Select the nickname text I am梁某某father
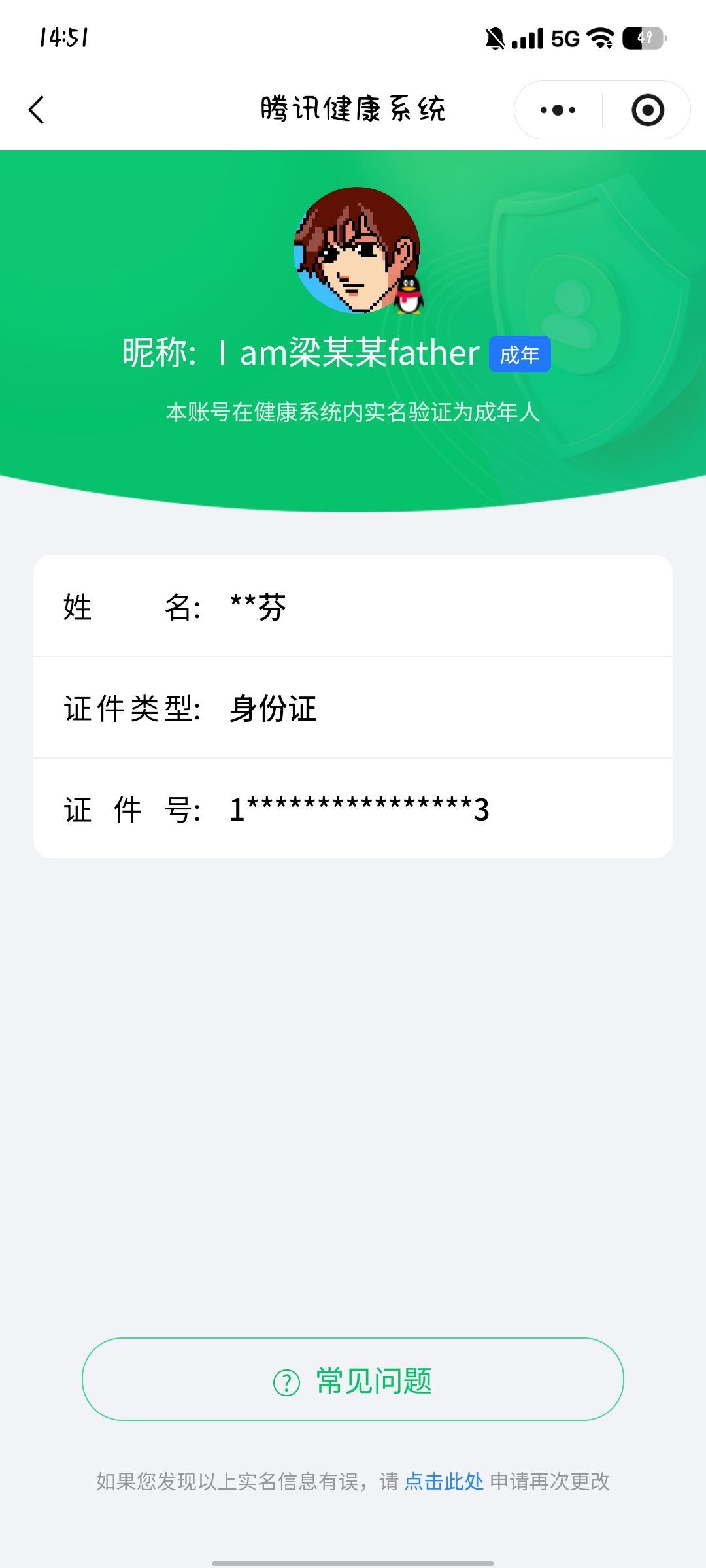The height and width of the screenshot is (1568, 706). click(x=346, y=353)
